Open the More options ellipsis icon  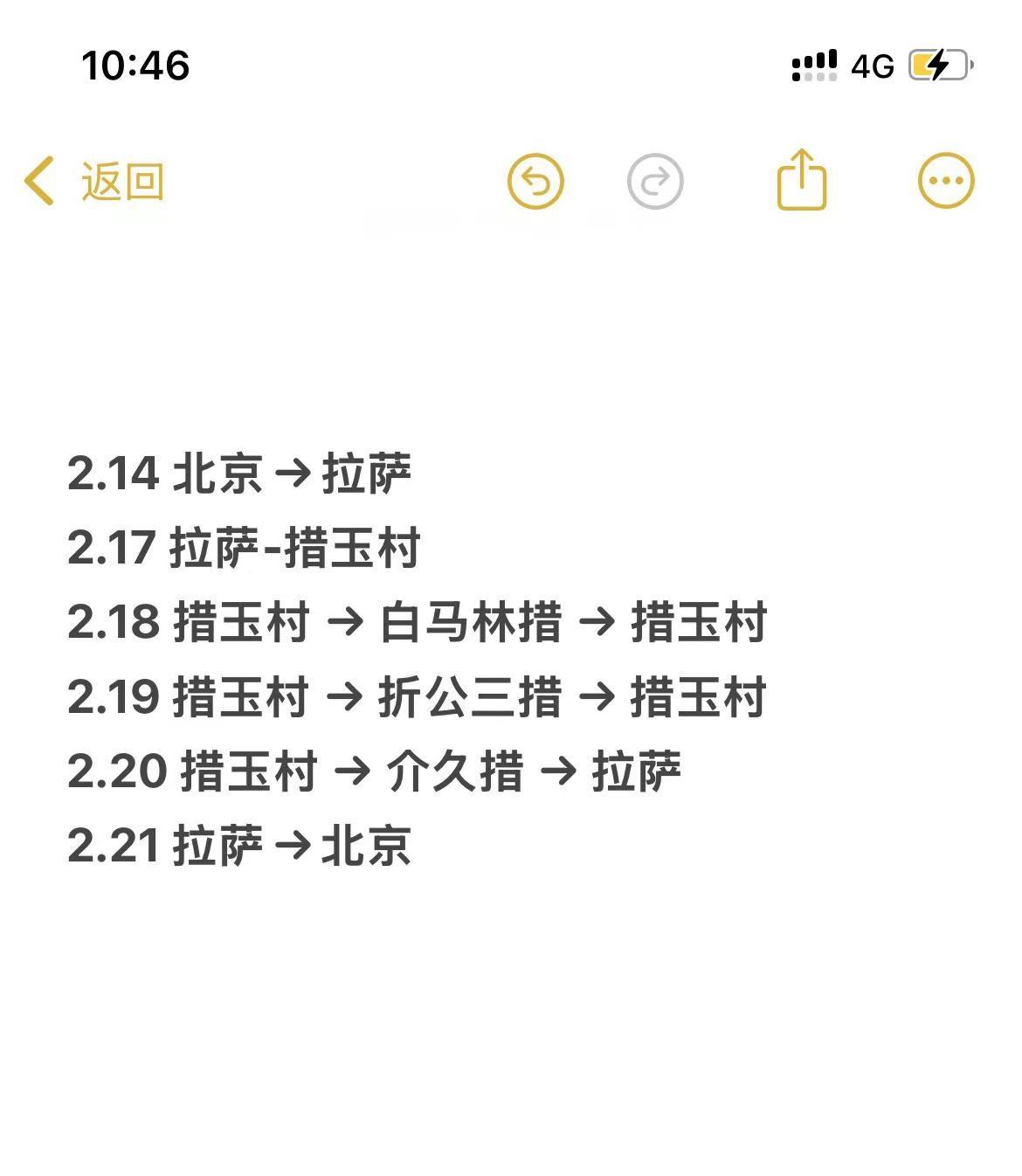[x=946, y=181]
